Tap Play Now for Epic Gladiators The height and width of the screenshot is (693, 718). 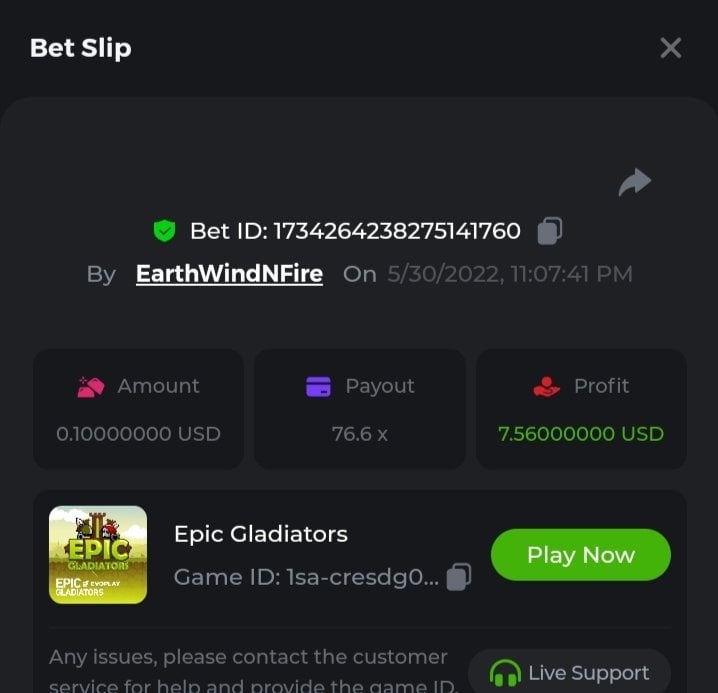click(x=580, y=555)
